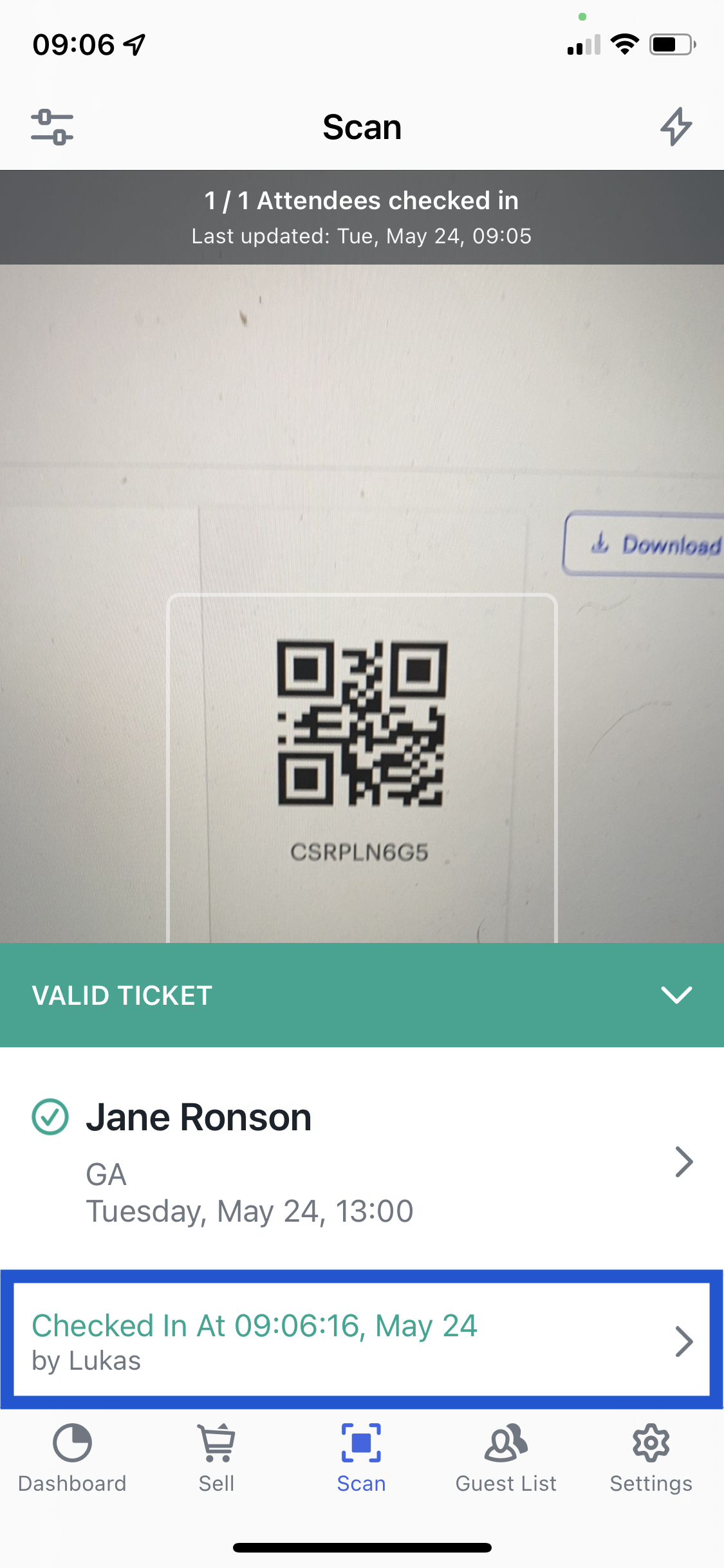724x1568 pixels.
Task: Open the scan filter settings icon
Action: (x=52, y=127)
